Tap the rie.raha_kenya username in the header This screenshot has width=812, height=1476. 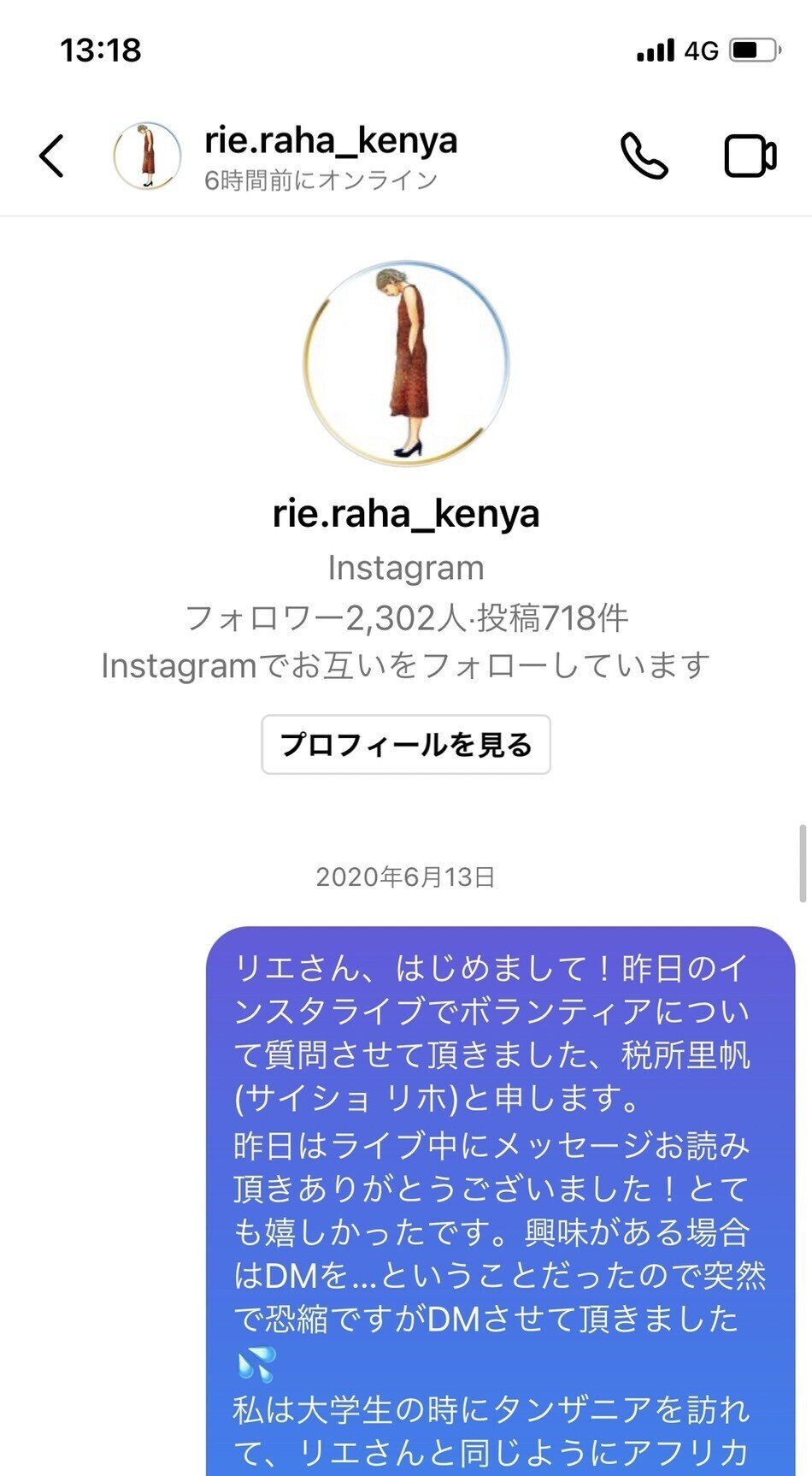point(329,141)
